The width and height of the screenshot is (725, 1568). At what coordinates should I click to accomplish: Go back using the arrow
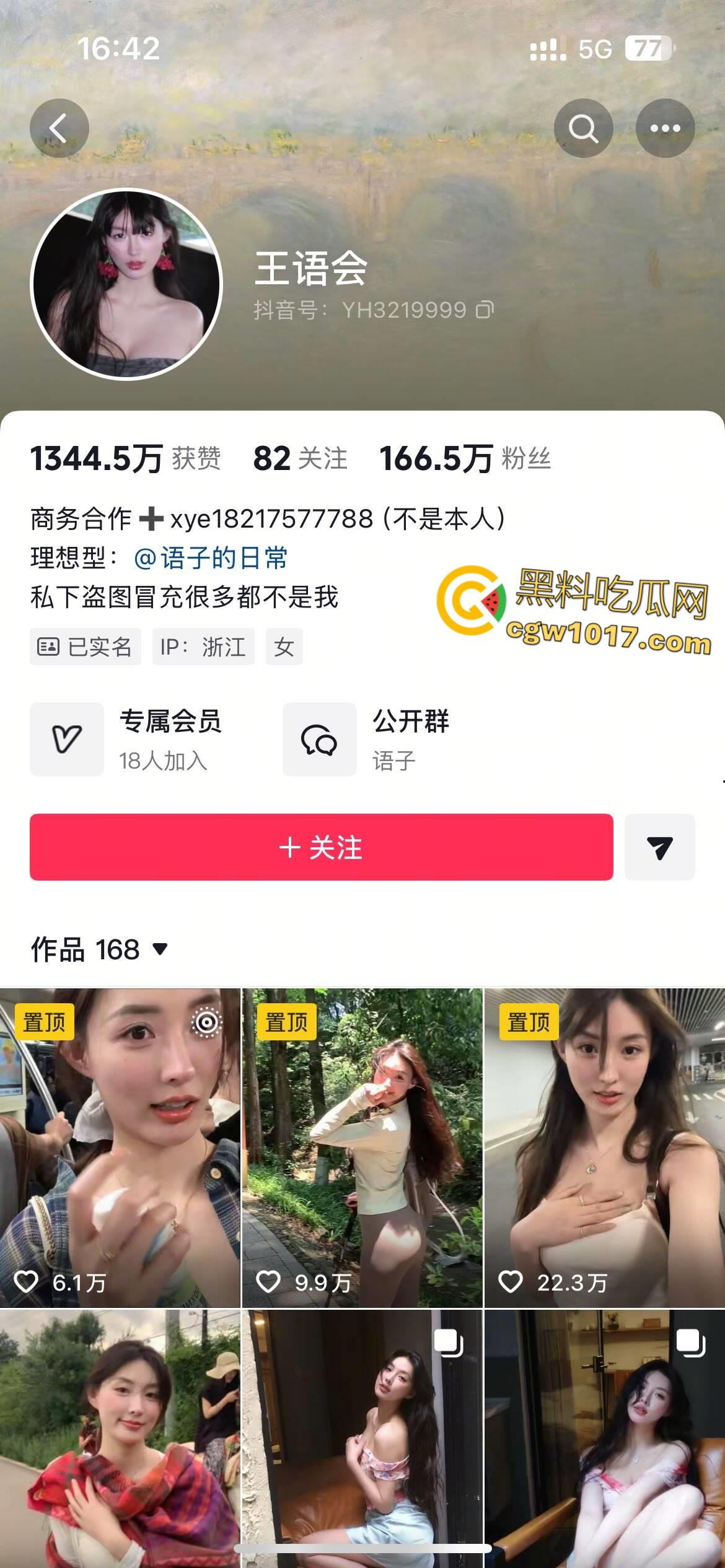59,128
